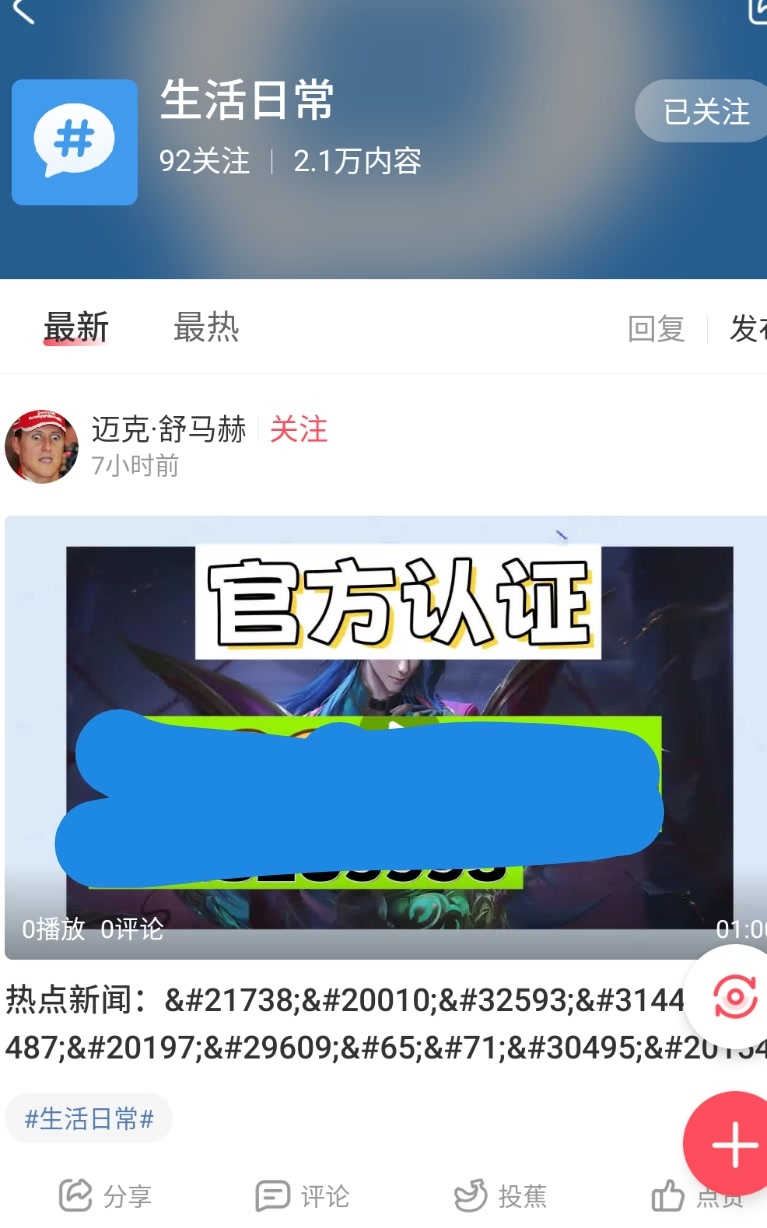Open the top-right share icon

[757, 10]
